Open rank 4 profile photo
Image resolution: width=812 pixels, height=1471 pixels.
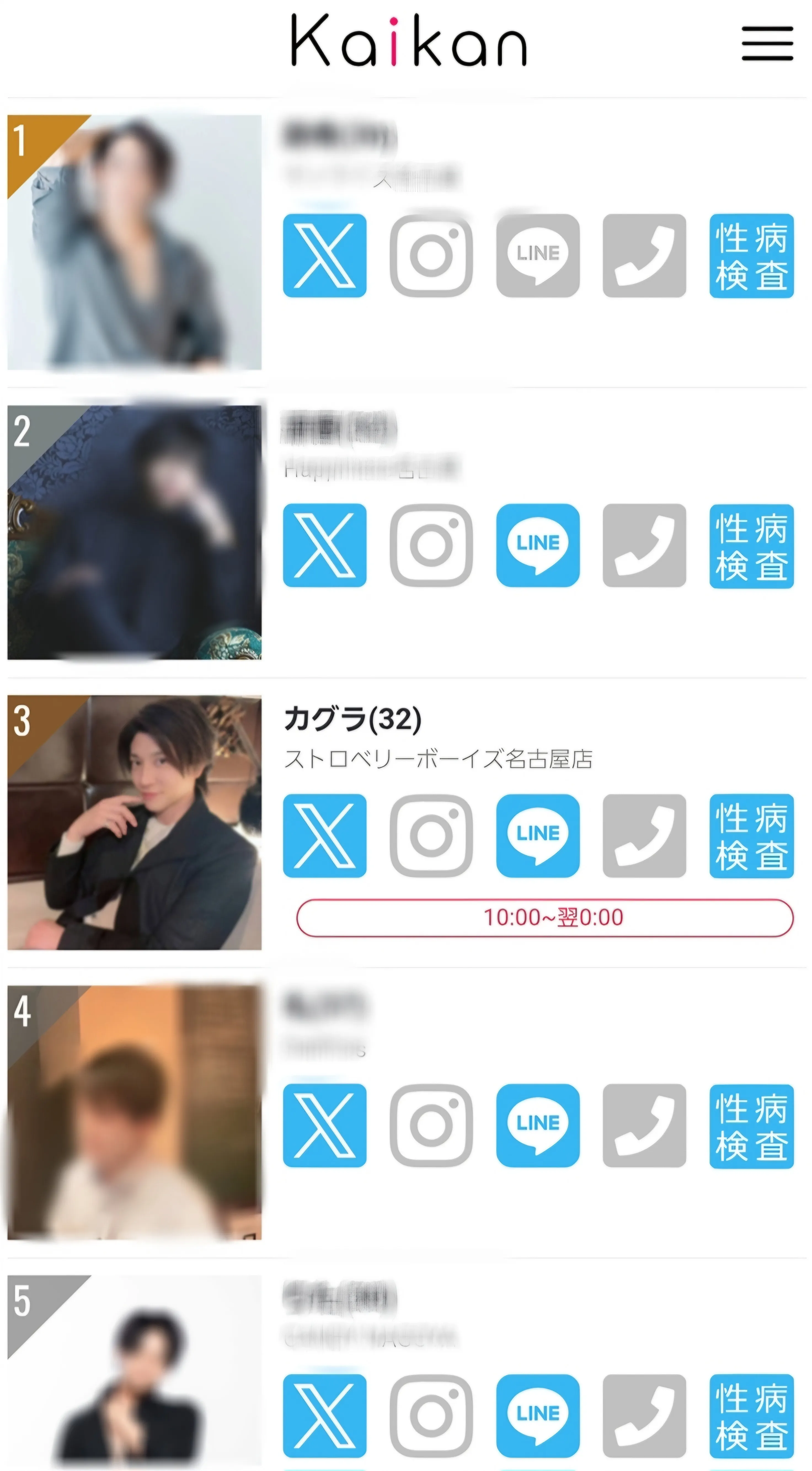click(134, 1112)
